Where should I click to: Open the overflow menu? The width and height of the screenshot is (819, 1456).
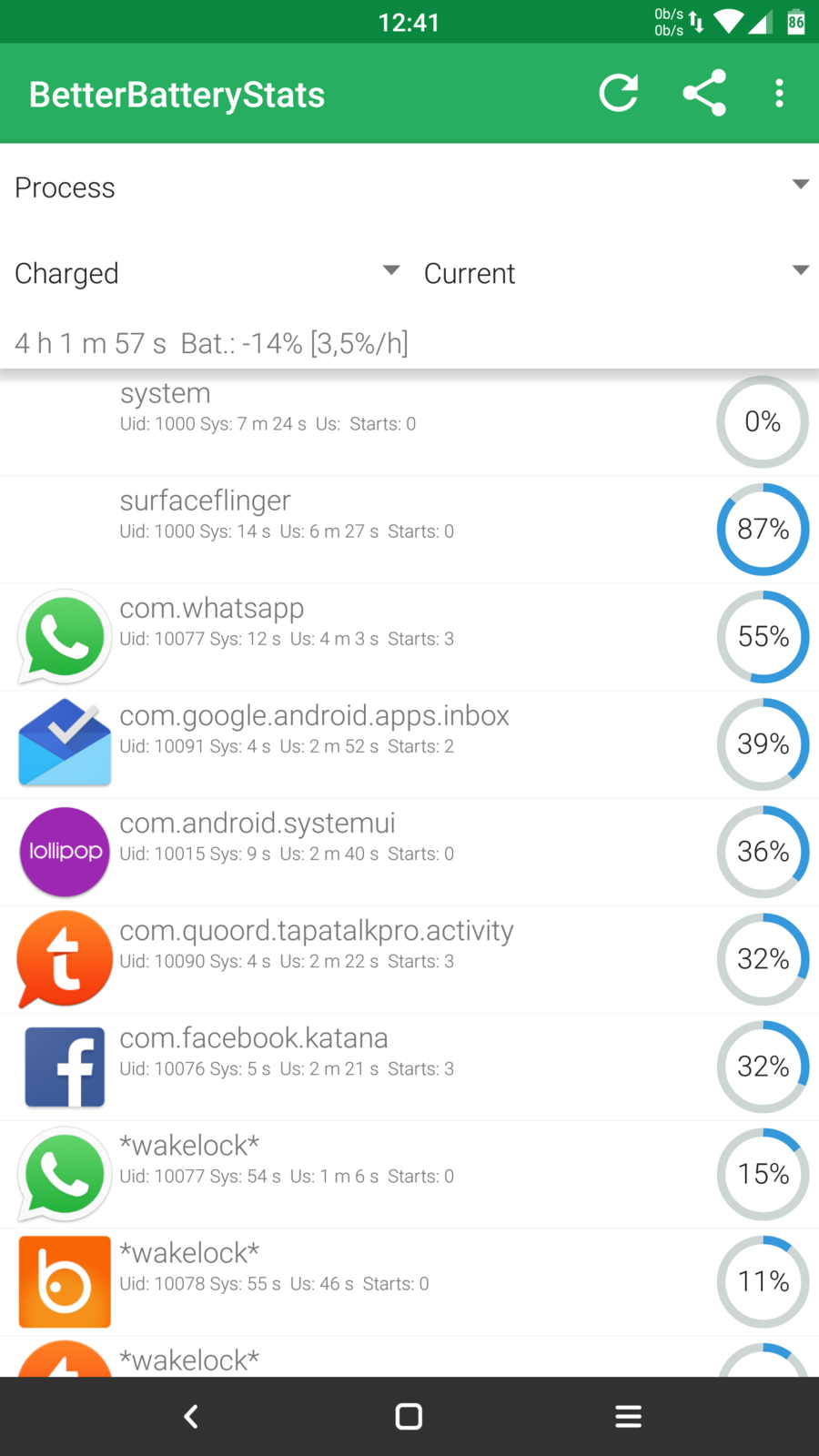click(779, 94)
